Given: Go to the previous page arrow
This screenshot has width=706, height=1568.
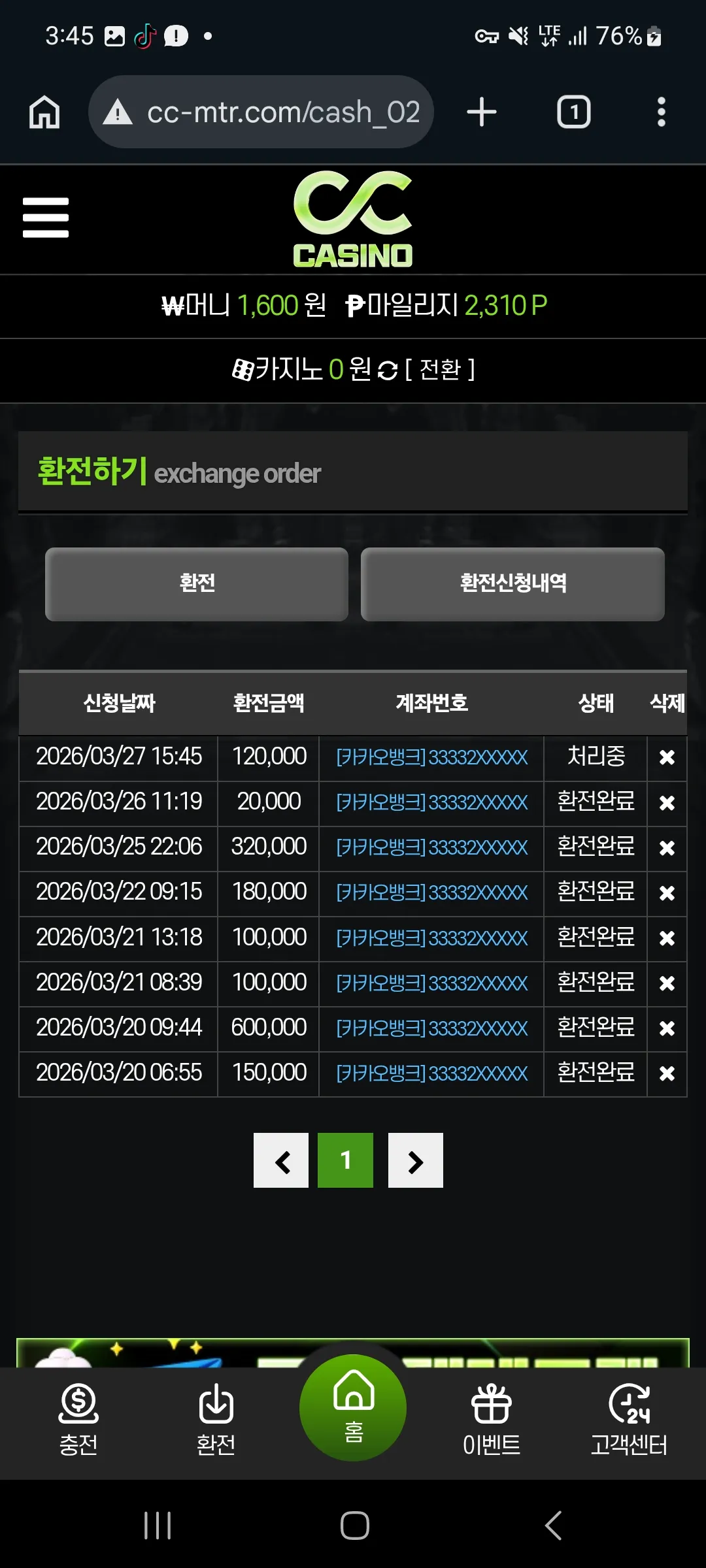Looking at the screenshot, I should (x=281, y=1160).
